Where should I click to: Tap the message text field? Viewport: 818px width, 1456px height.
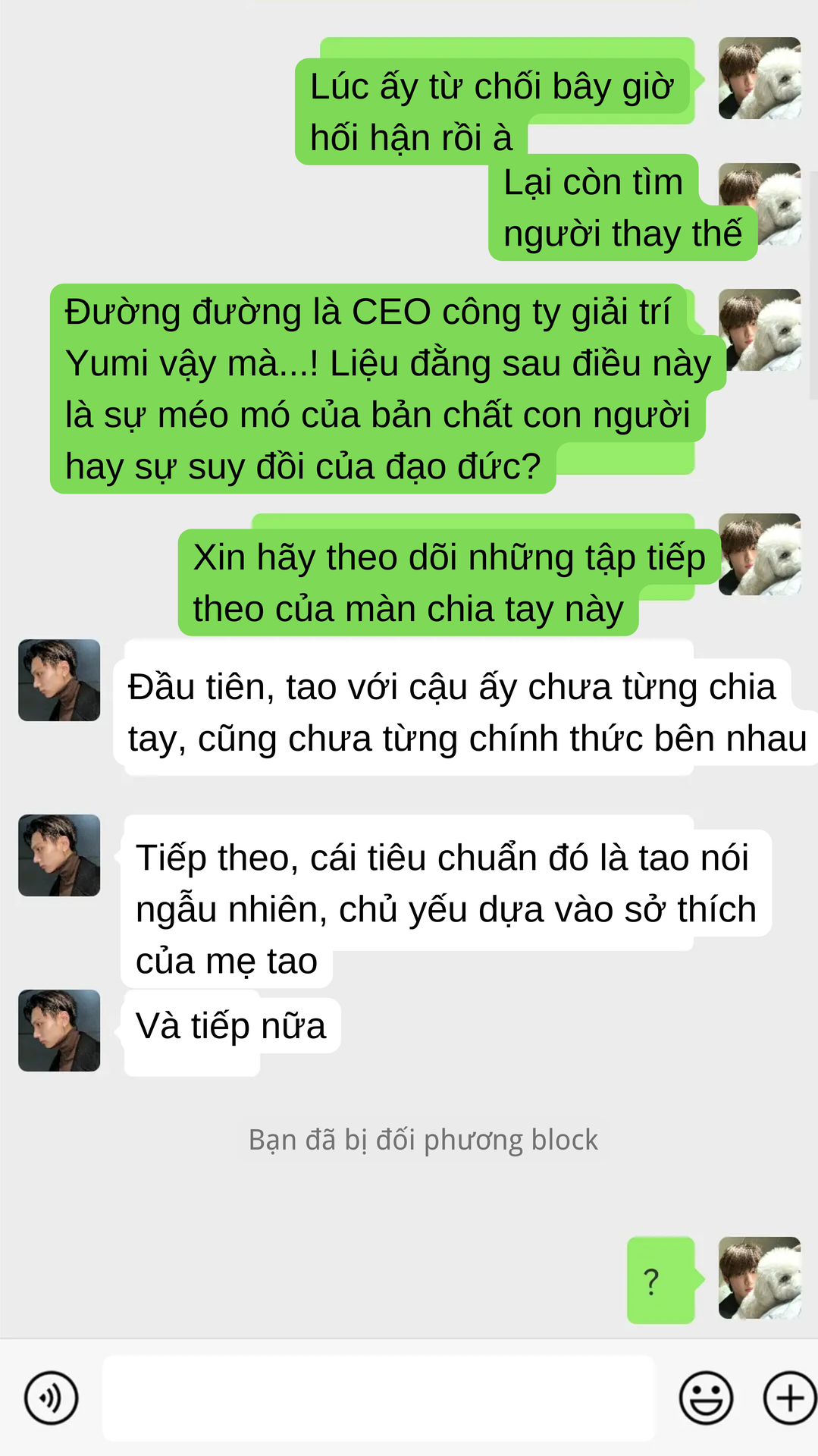[378, 1398]
